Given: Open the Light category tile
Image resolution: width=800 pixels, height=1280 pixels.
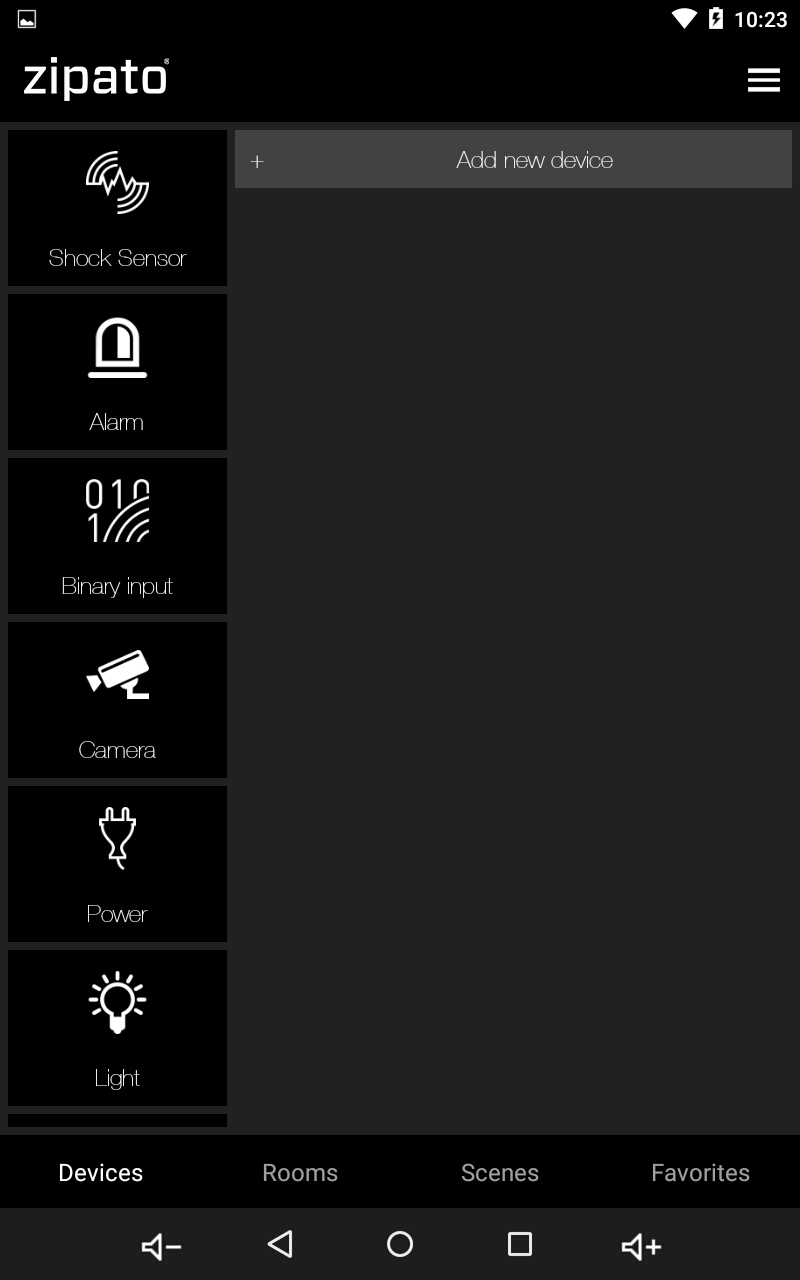Looking at the screenshot, I should click(x=117, y=1028).
